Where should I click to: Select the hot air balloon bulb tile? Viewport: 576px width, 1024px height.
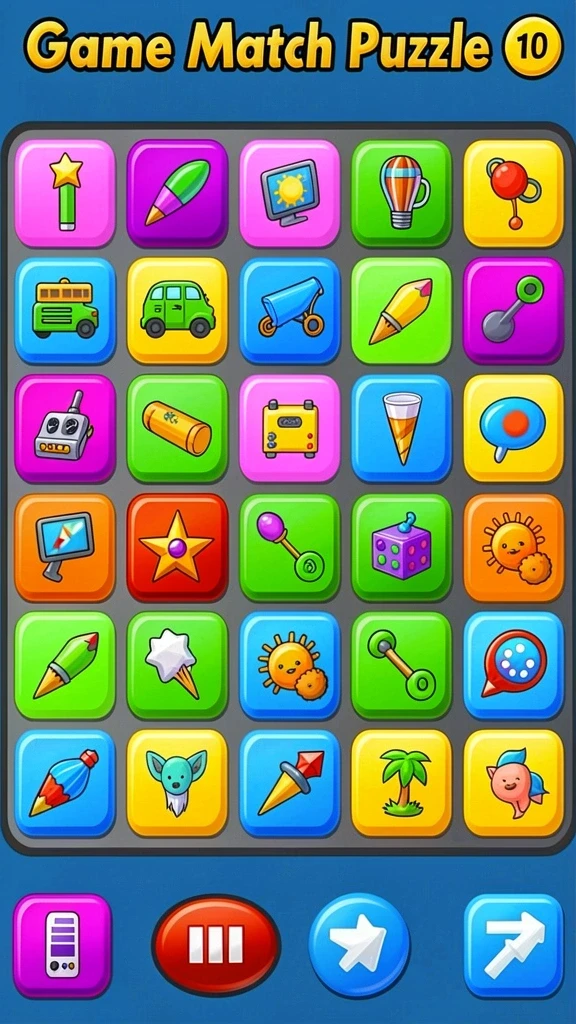coord(401,193)
